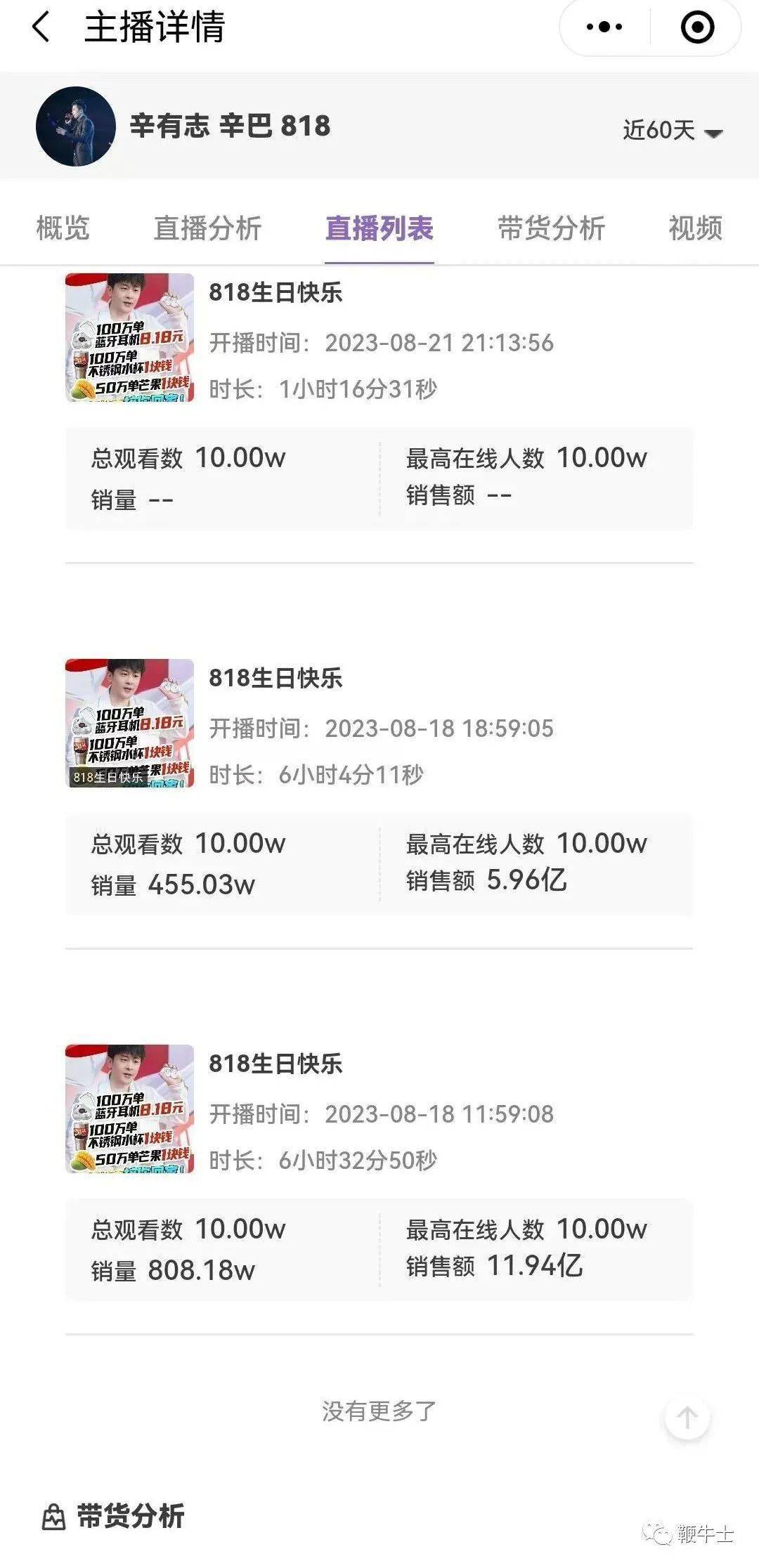Open the 视频 tab
The width and height of the screenshot is (759, 1568).
coord(695,228)
